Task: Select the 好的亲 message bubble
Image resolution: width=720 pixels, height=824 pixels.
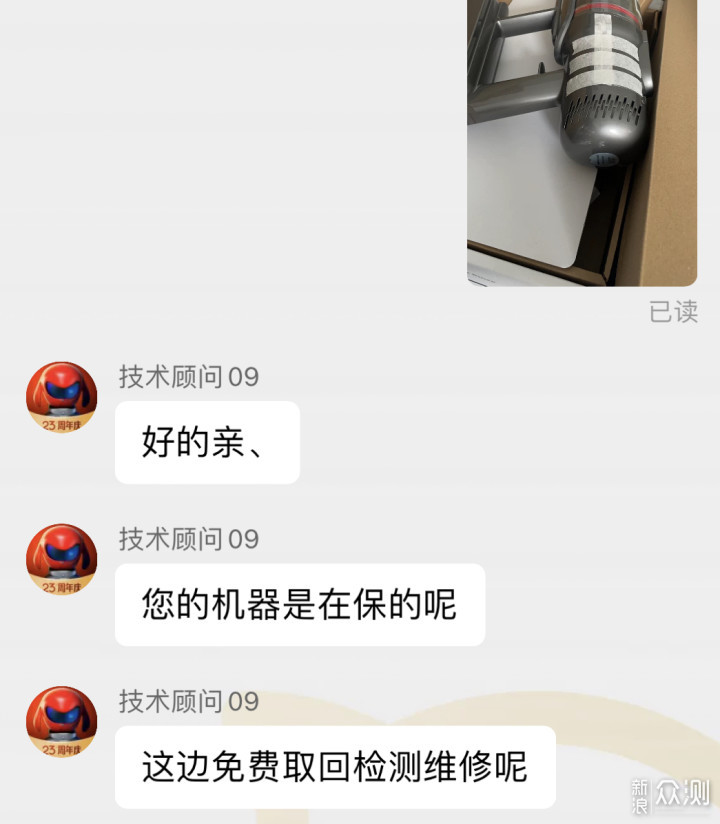Action: click(x=206, y=442)
